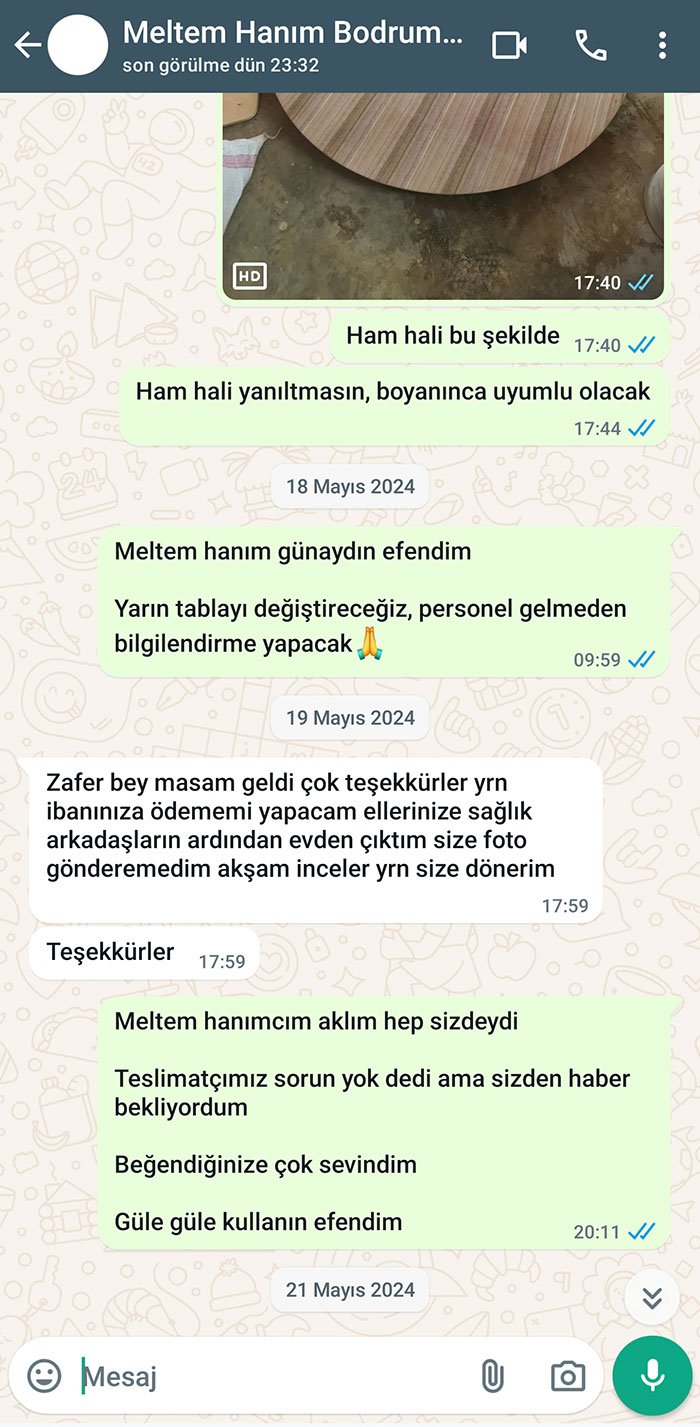Focus the Mesaj text field
700x1427 pixels.
coord(270,1376)
